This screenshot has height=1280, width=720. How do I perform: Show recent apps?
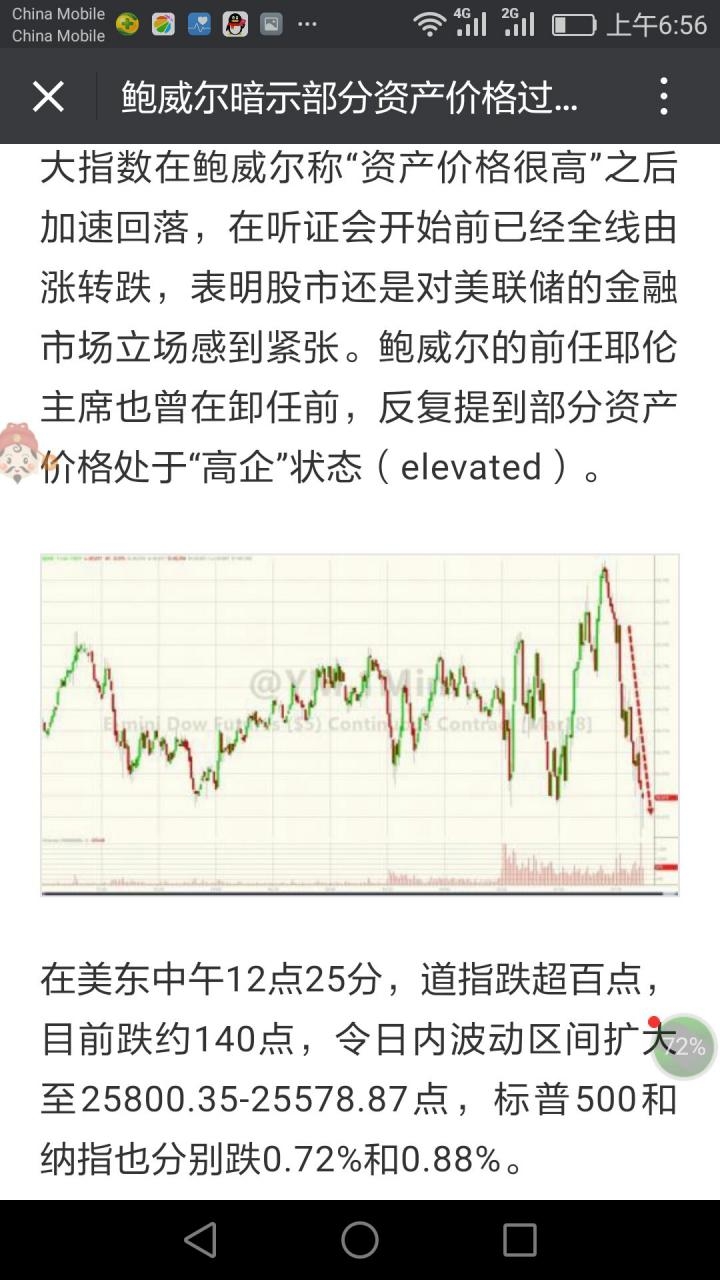pos(520,1240)
